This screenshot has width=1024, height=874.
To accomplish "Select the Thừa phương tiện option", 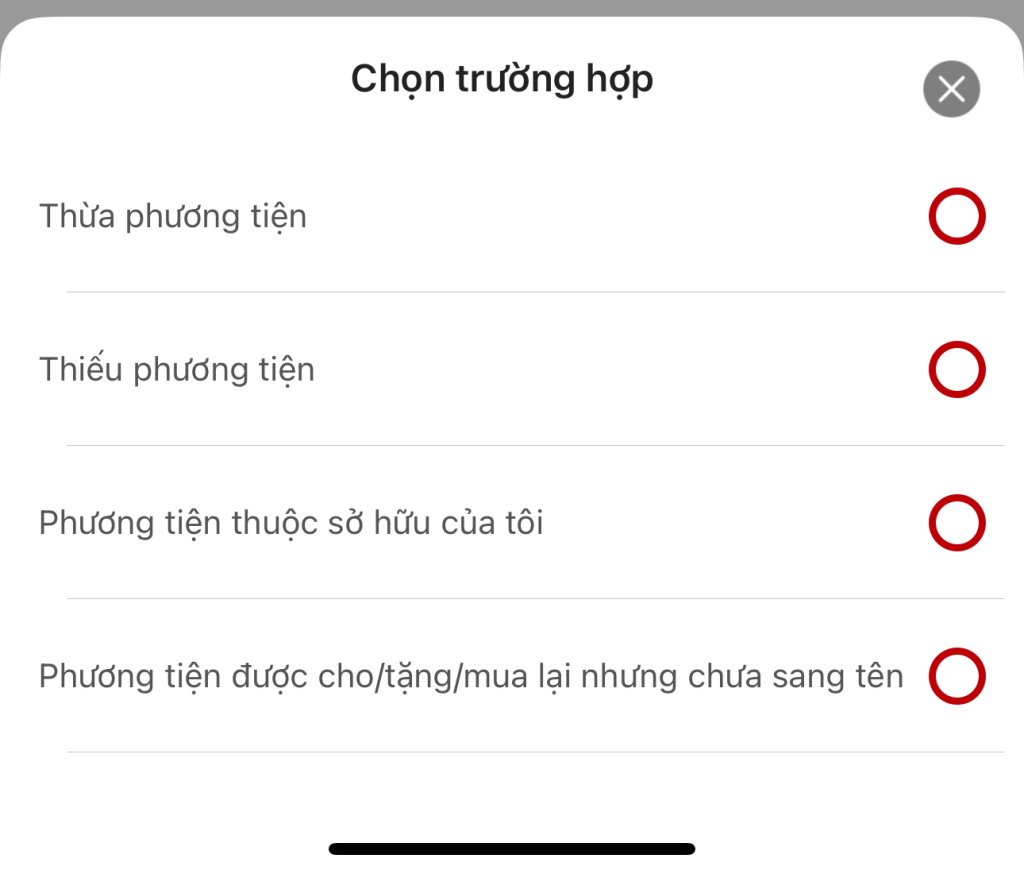I will click(956, 216).
